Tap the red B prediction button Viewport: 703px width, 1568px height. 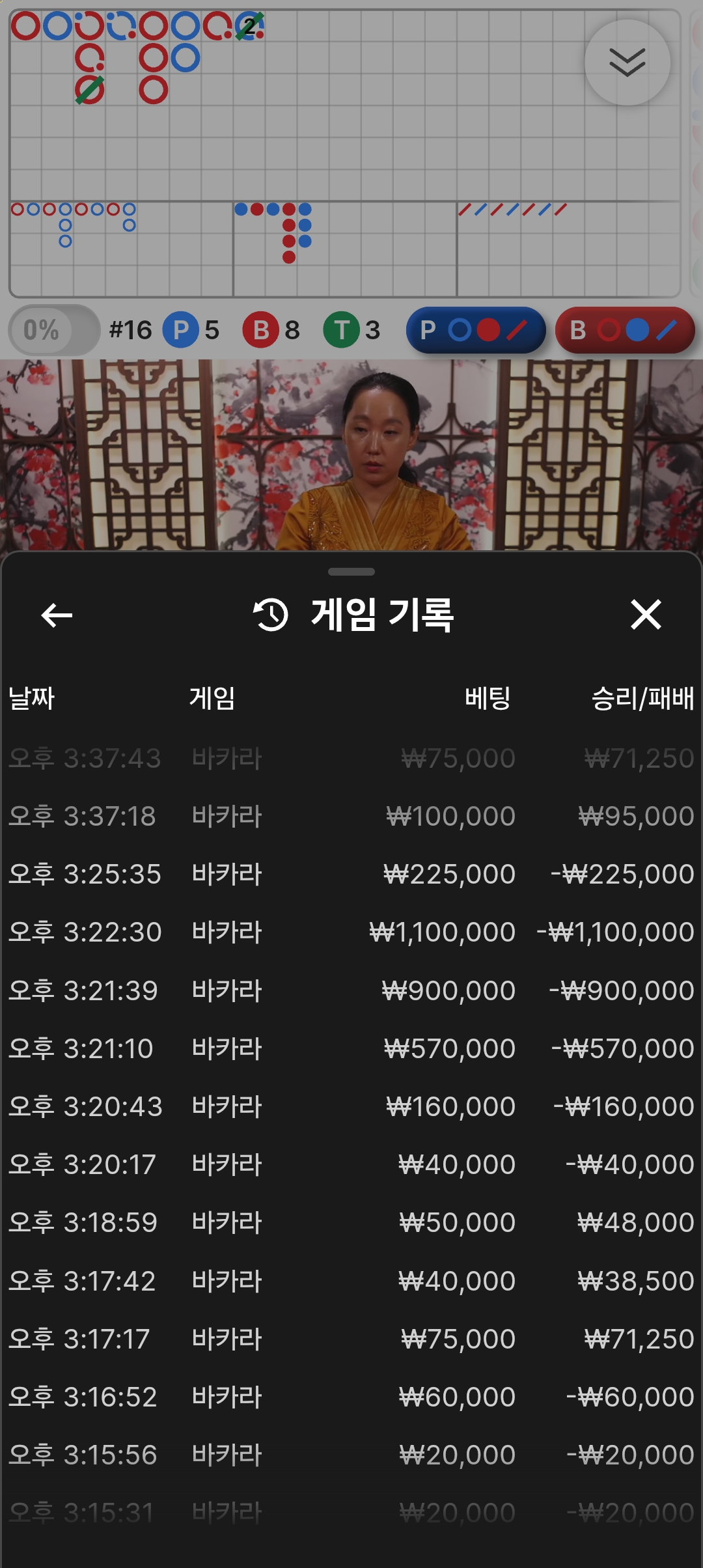click(x=625, y=330)
